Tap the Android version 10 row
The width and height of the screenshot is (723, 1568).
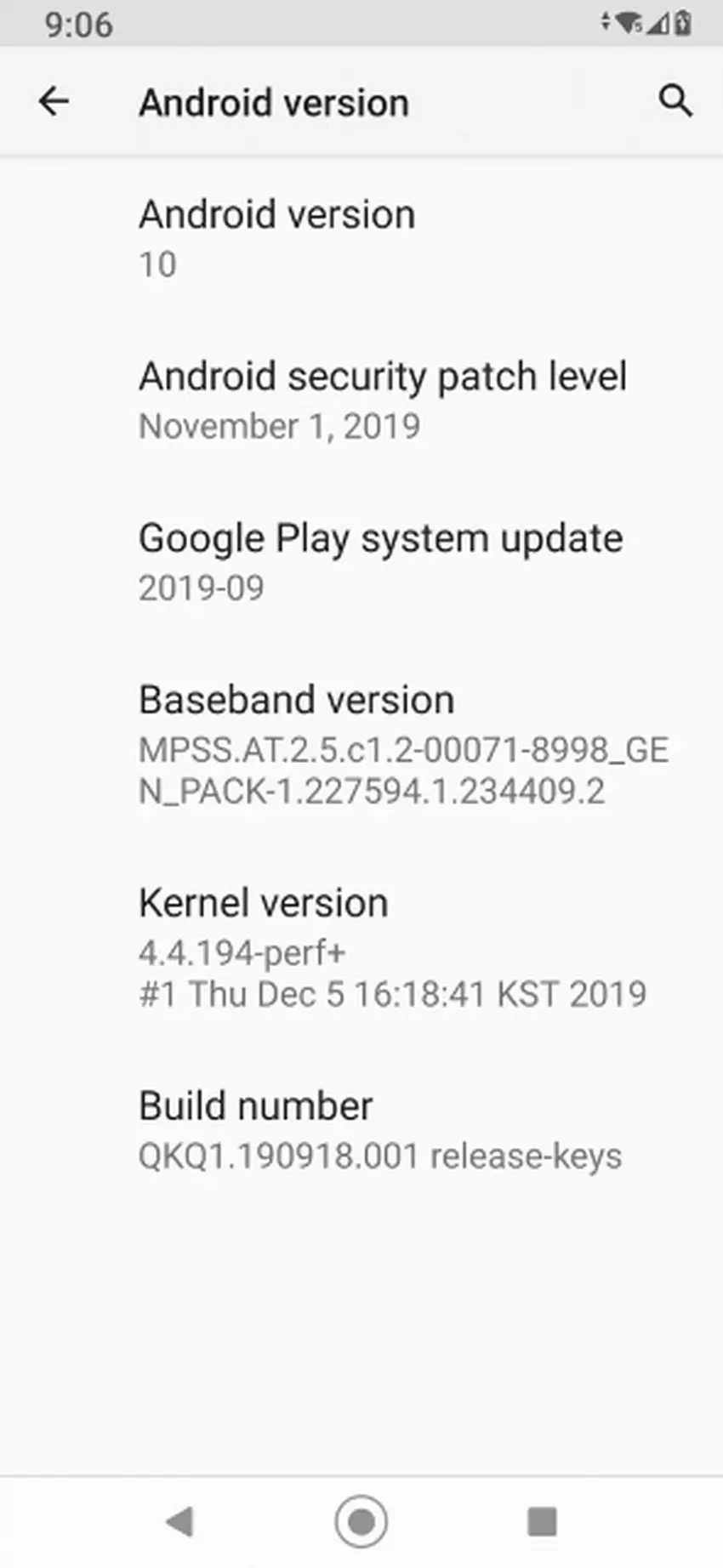click(x=361, y=238)
